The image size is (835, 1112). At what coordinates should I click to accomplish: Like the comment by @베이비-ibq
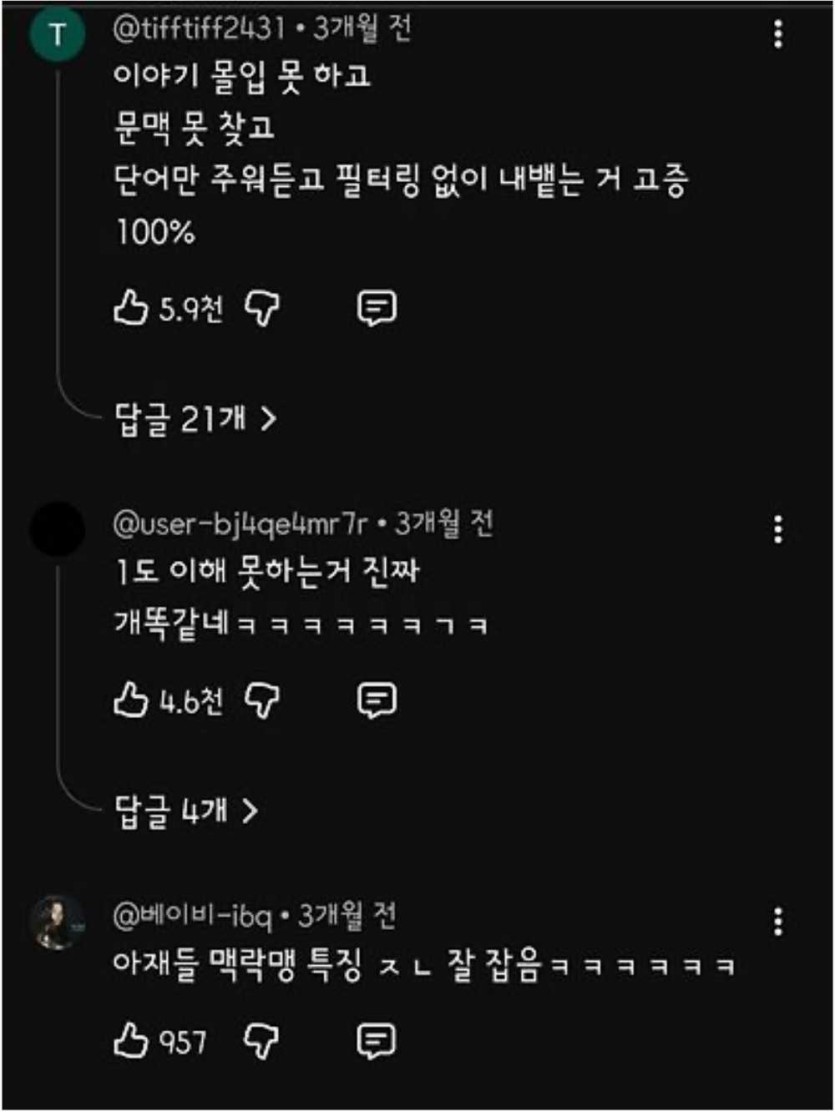[x=129, y=1042]
